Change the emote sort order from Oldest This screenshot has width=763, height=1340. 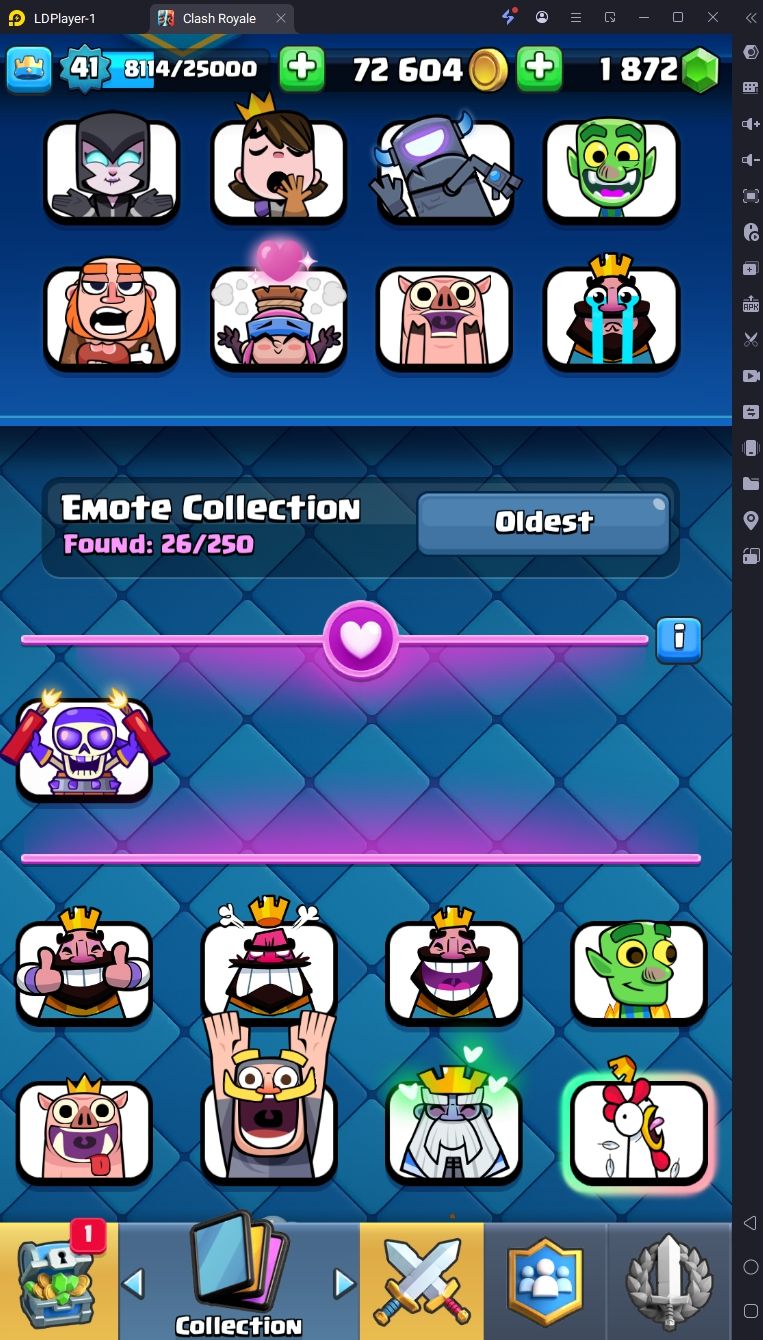(543, 522)
